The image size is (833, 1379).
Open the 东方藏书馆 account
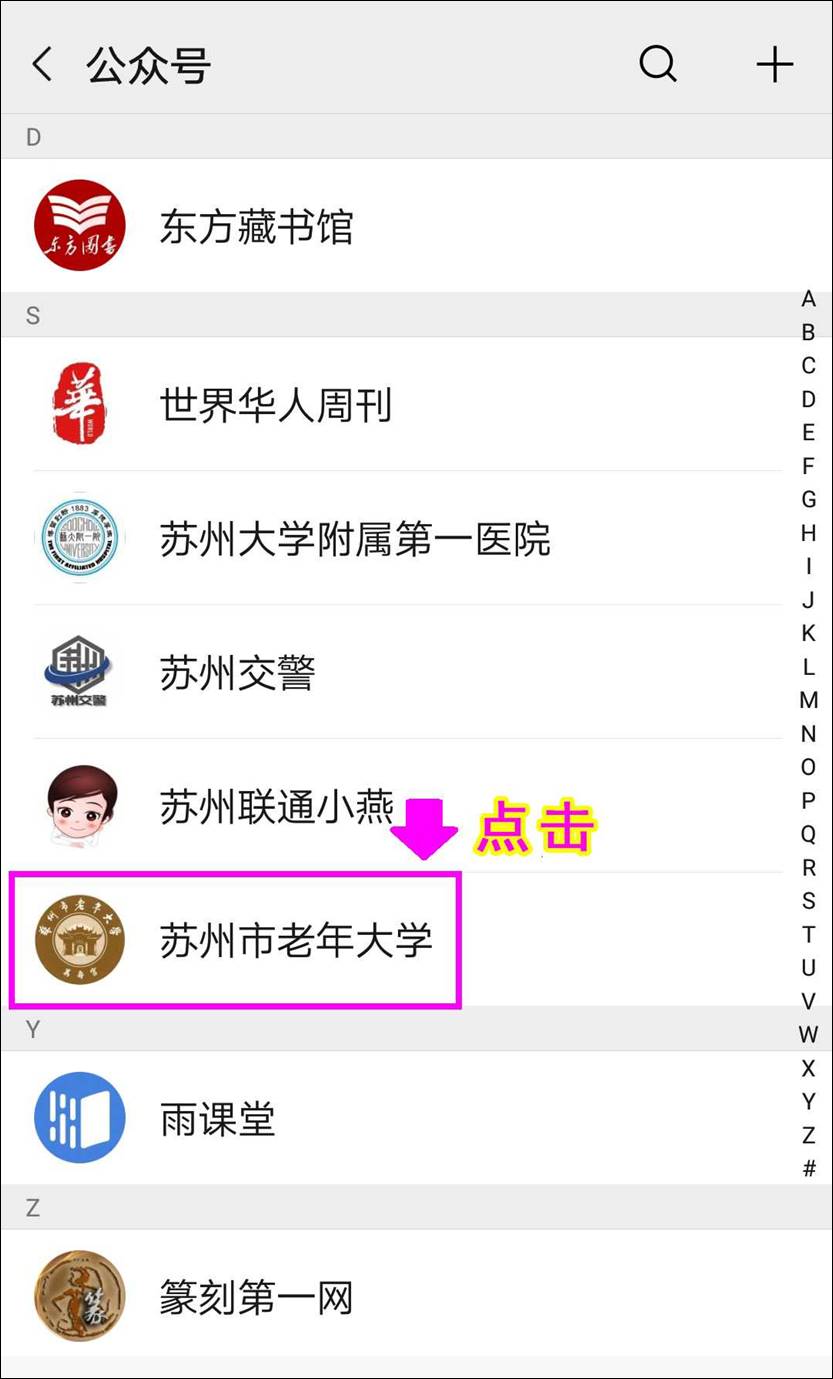pos(256,227)
